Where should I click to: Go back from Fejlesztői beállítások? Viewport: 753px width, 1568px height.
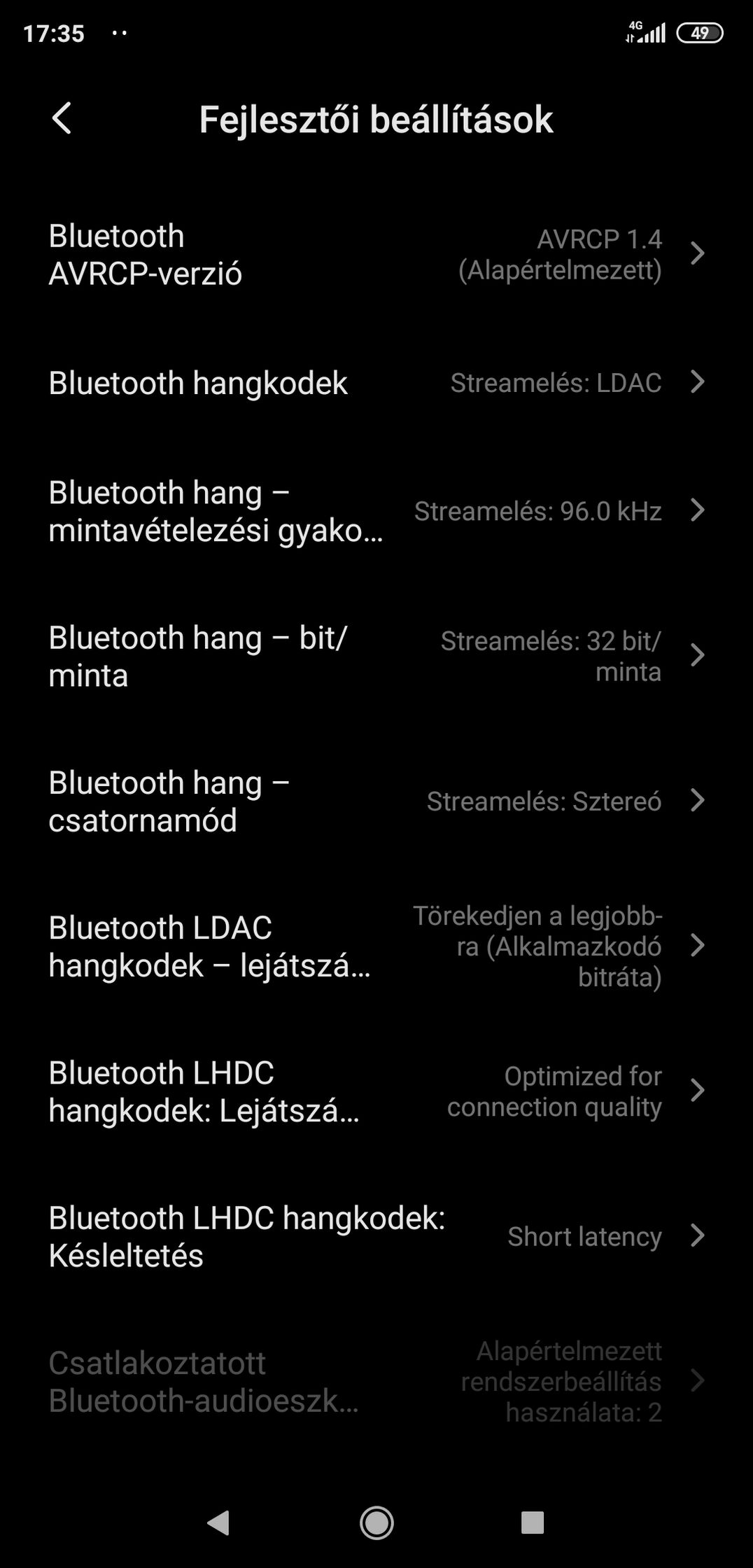[62, 118]
